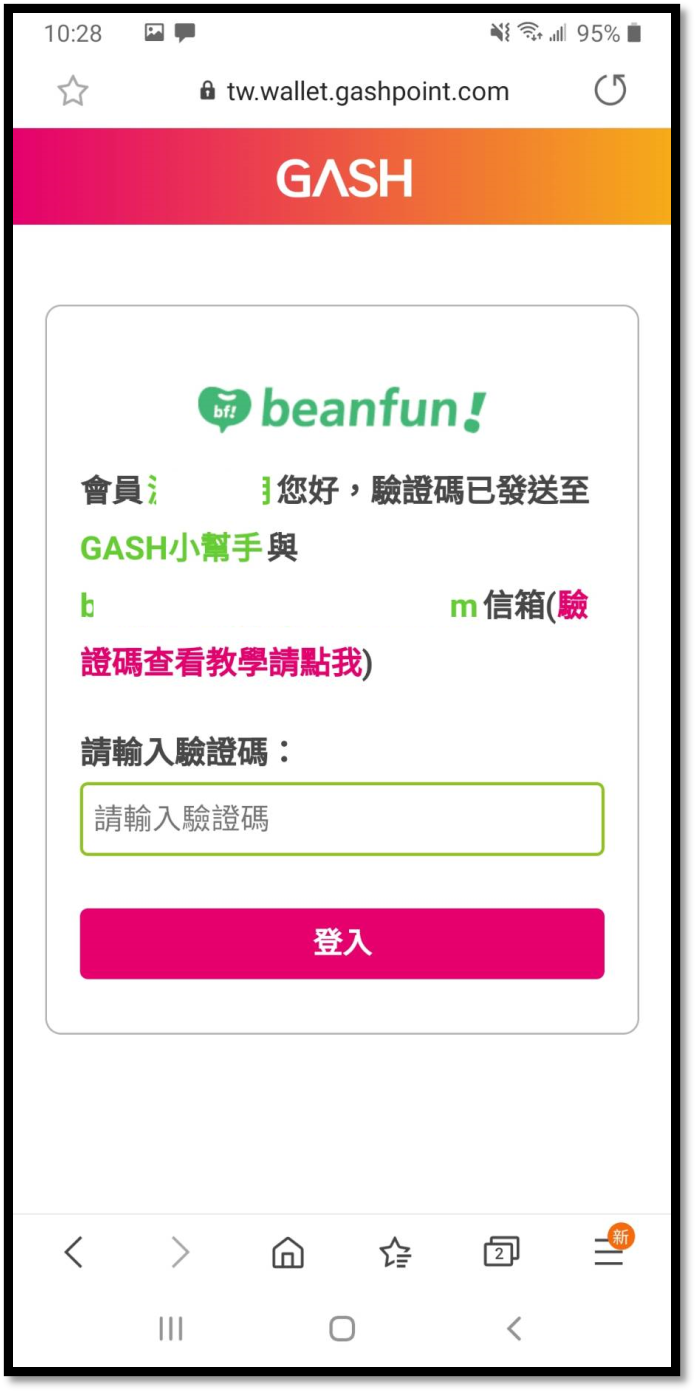Viewport: 696px width, 1393px height.
Task: Open the browser home page
Action: click(288, 1252)
